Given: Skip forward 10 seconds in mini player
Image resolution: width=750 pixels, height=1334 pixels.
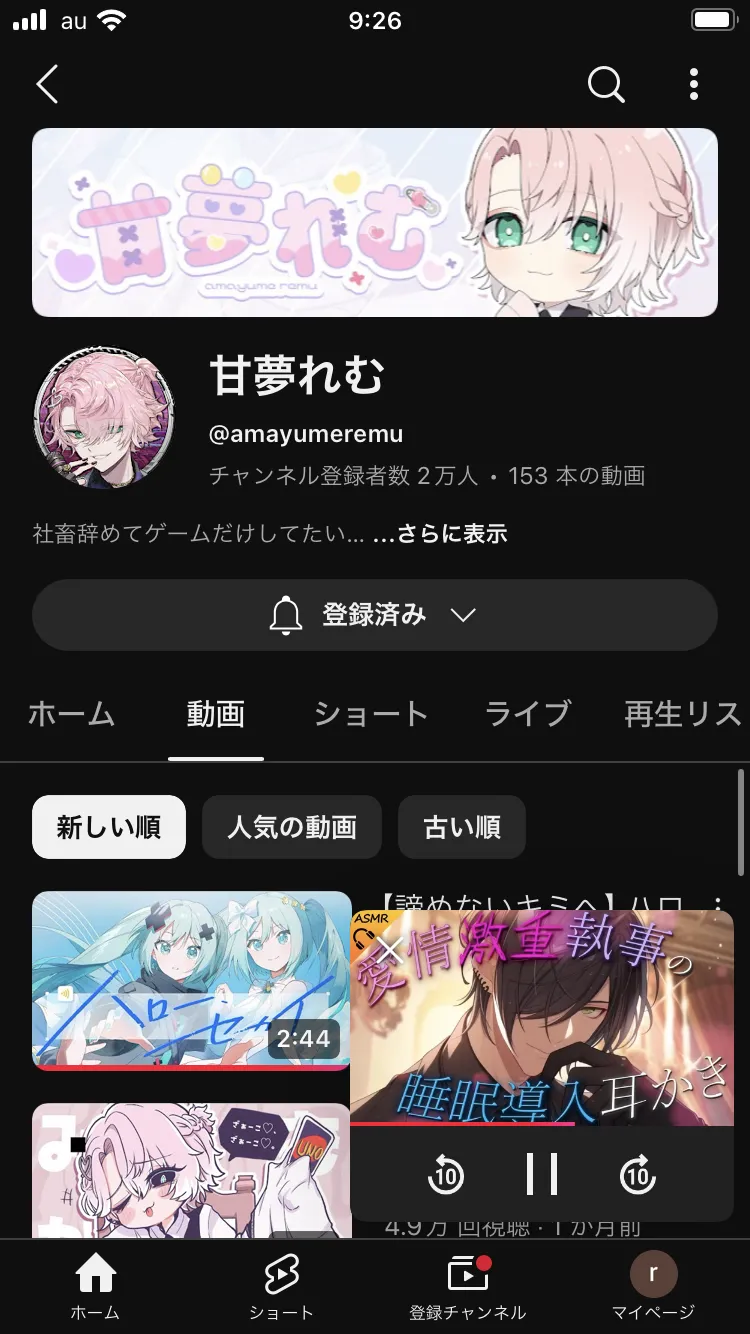Looking at the screenshot, I should pyautogui.click(x=638, y=1174).
